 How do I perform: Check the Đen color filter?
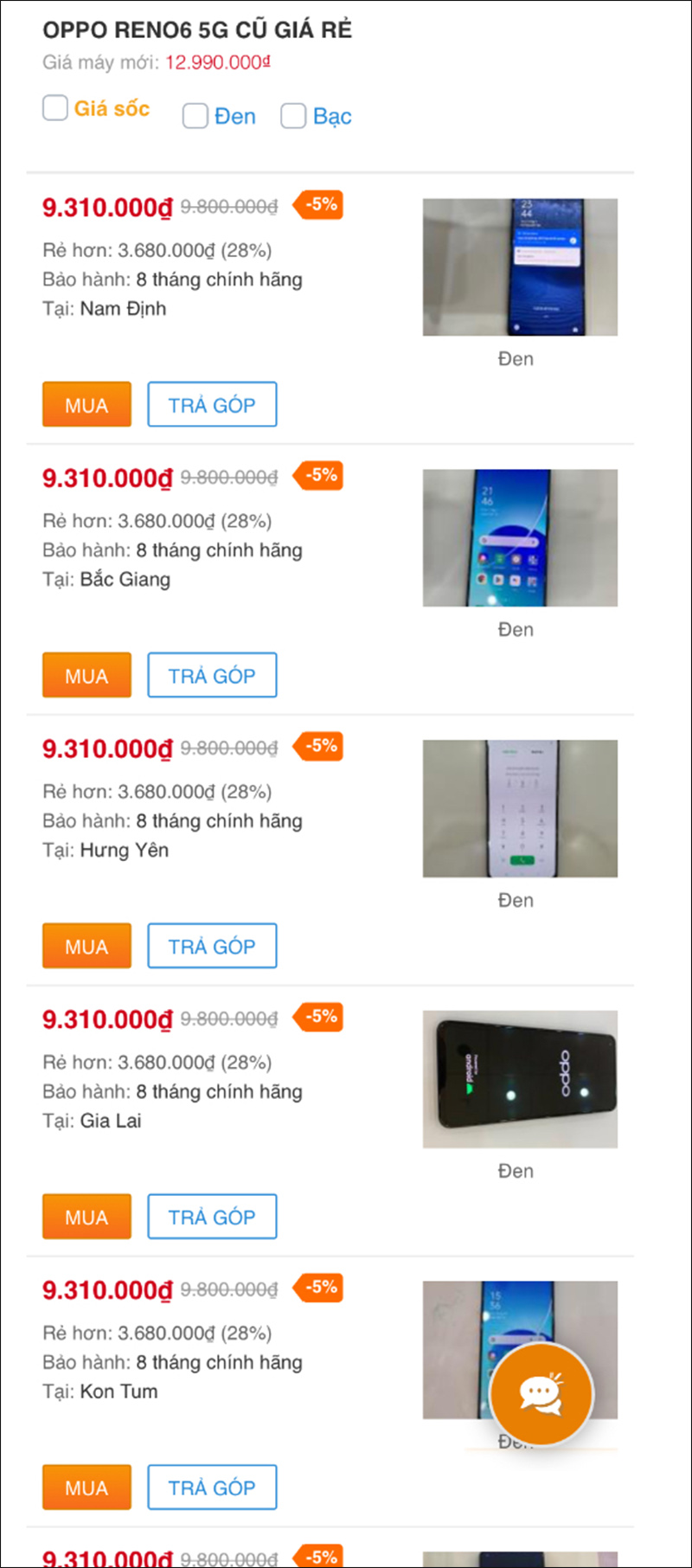195,115
